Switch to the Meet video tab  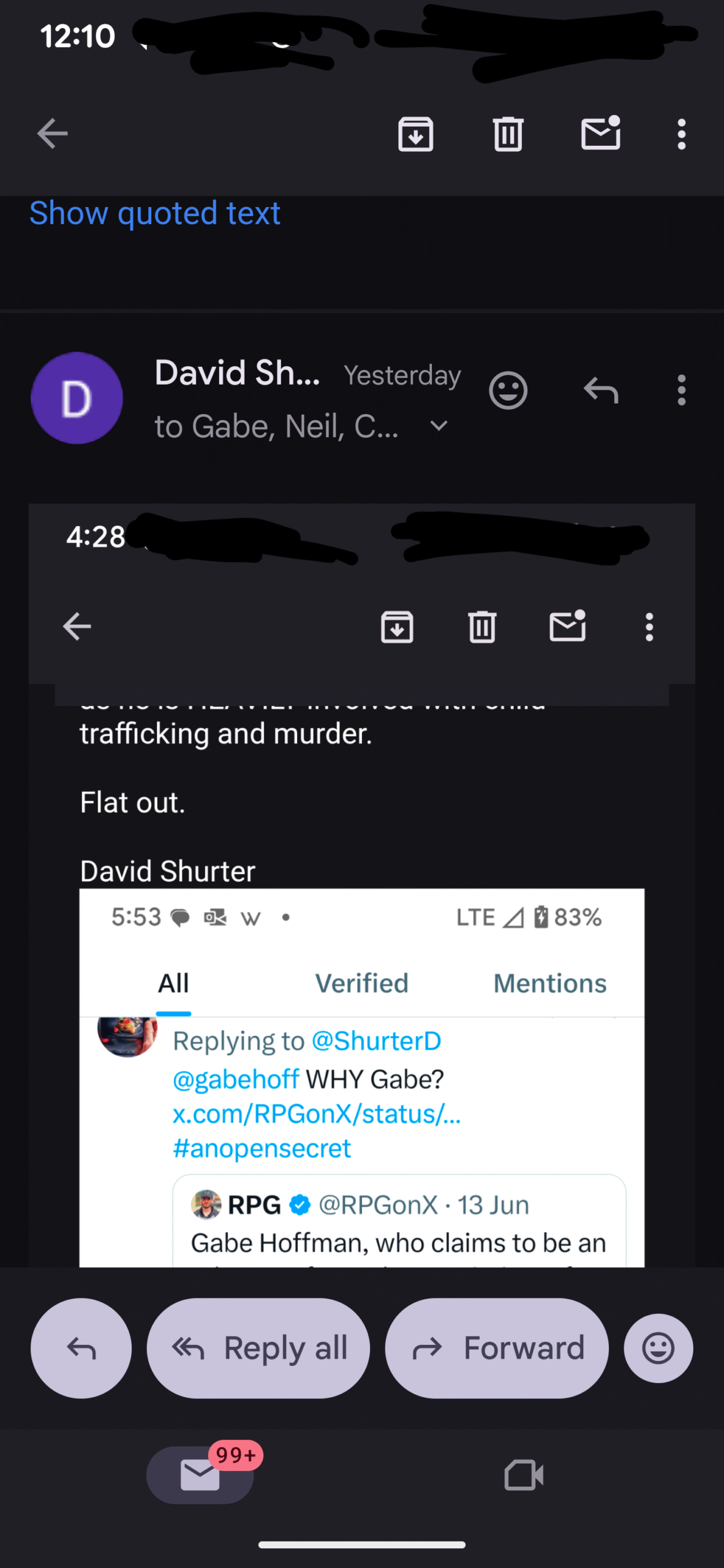tap(524, 1474)
